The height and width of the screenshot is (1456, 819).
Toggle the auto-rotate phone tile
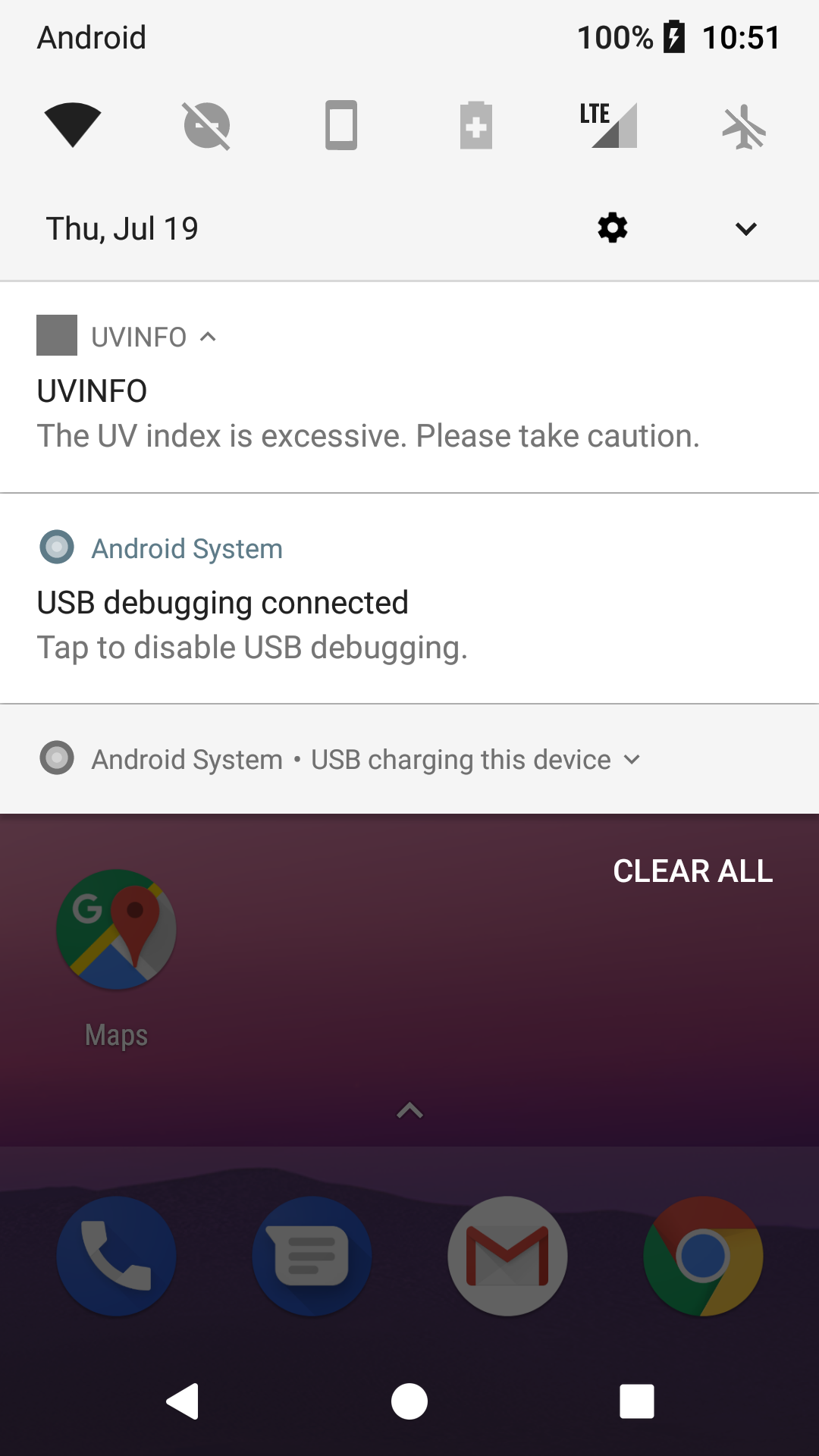coord(341,125)
